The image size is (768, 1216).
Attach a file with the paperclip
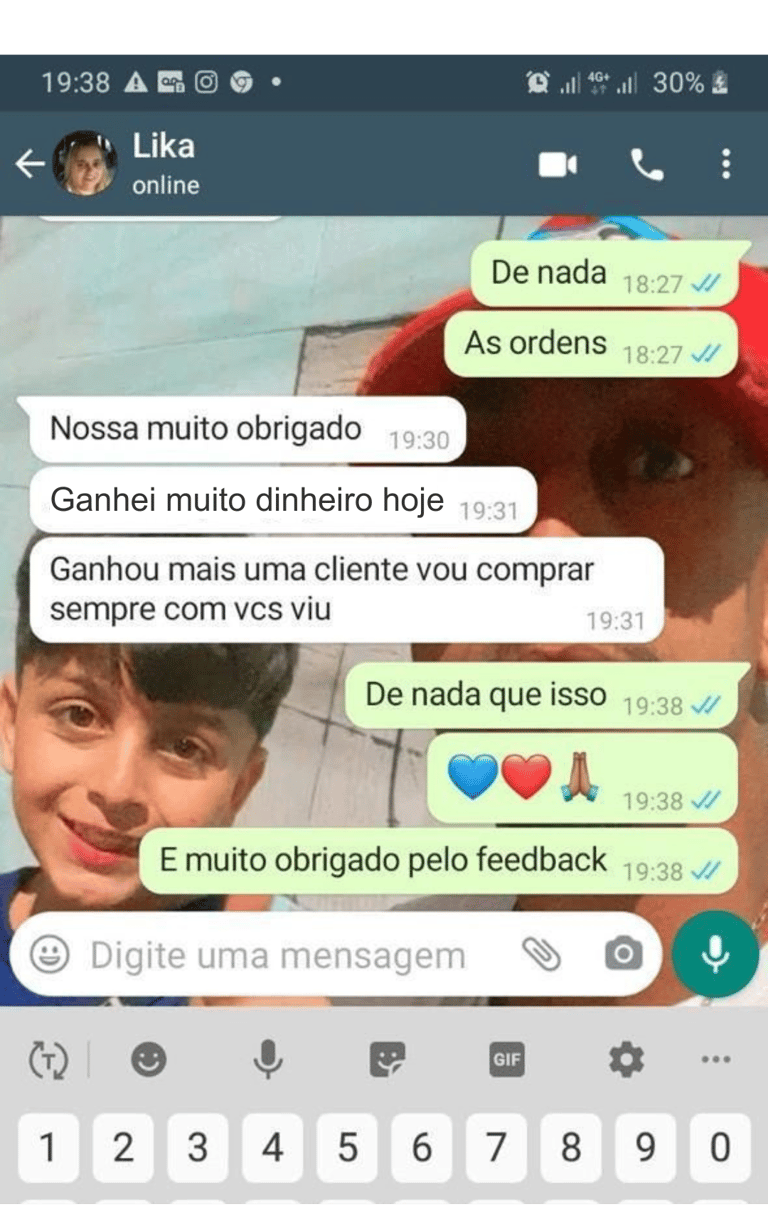pos(542,955)
